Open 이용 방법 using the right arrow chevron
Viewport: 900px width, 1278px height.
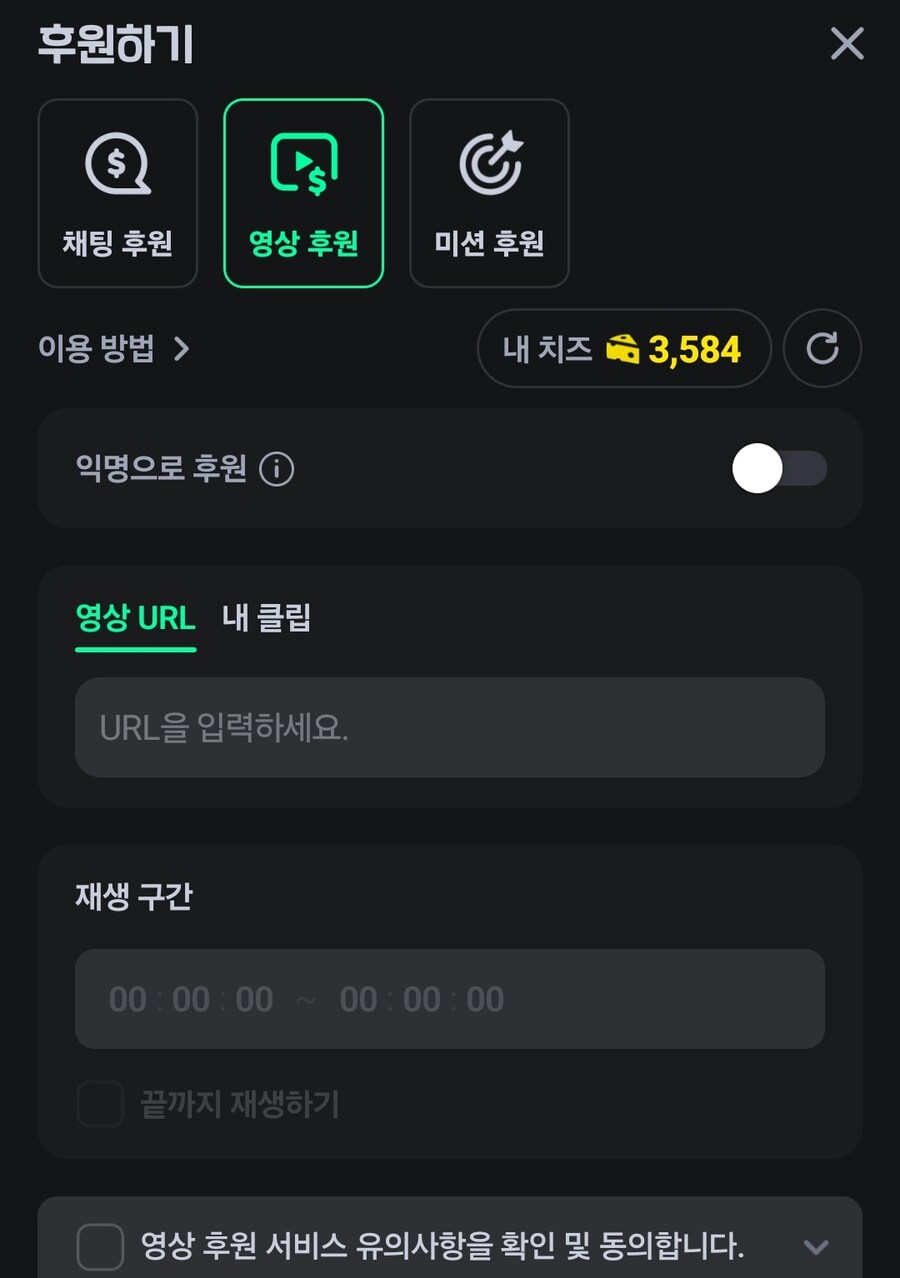(x=181, y=349)
